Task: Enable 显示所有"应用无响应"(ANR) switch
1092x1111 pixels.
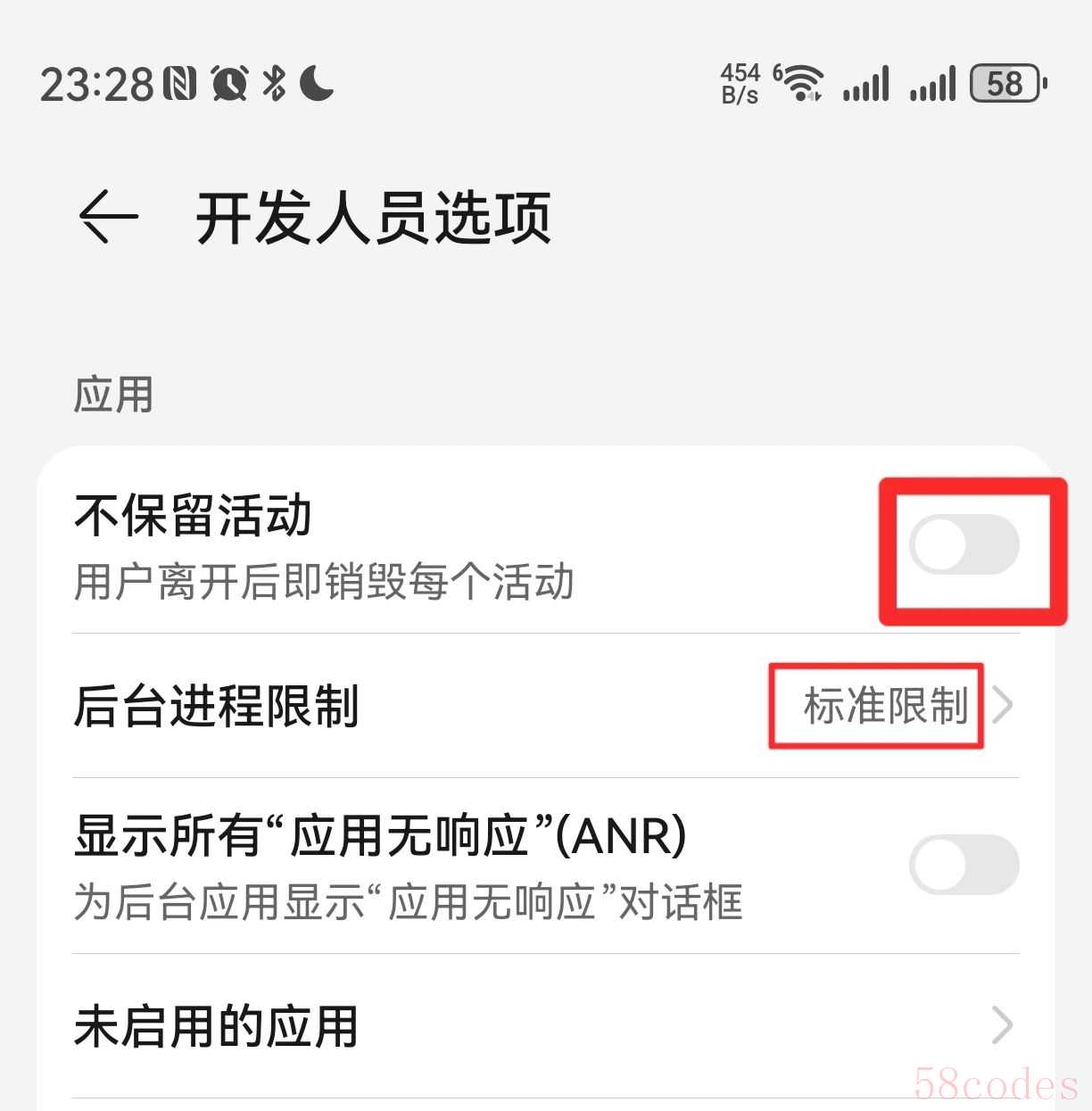Action: pos(964,864)
